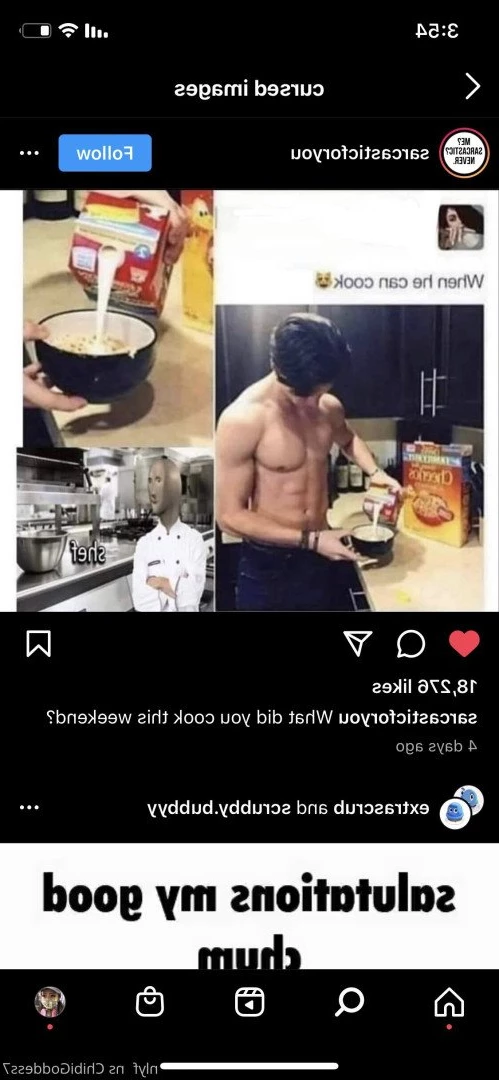Viewport: 499px width, 1080px height.
Task: Open the extrascrub profile avatar
Action: click(462, 807)
